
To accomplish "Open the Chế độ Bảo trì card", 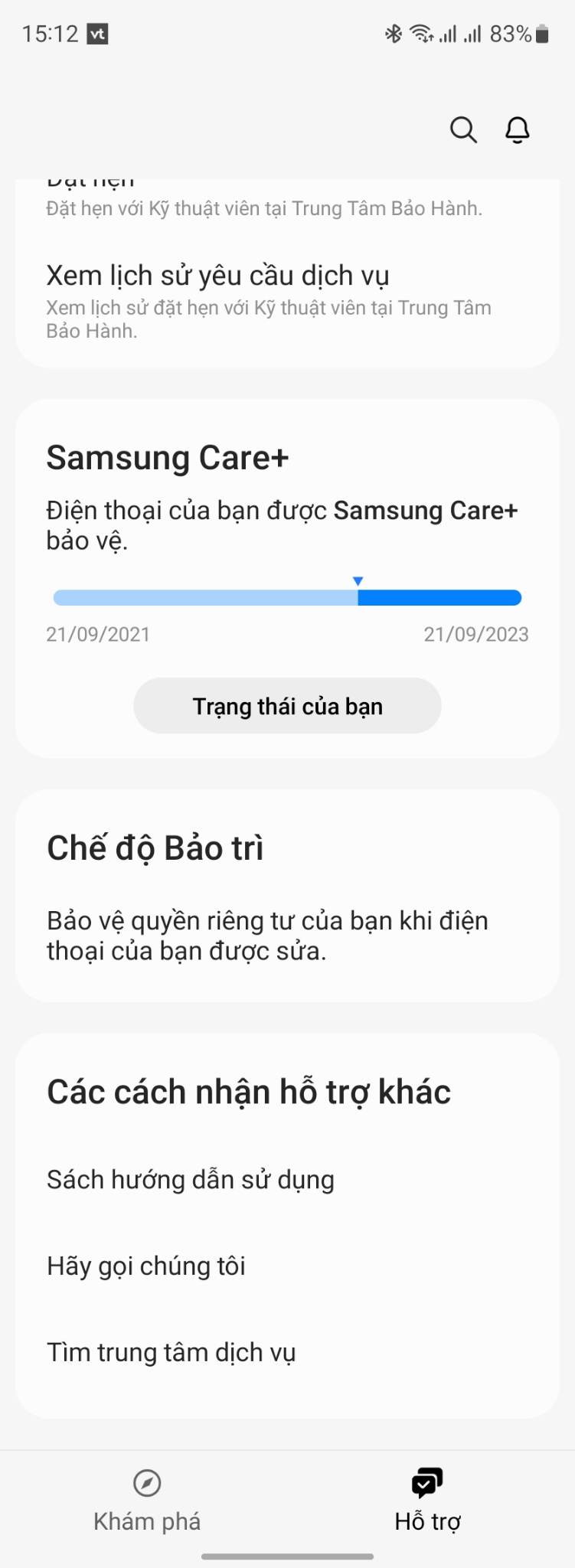I will coord(287,896).
